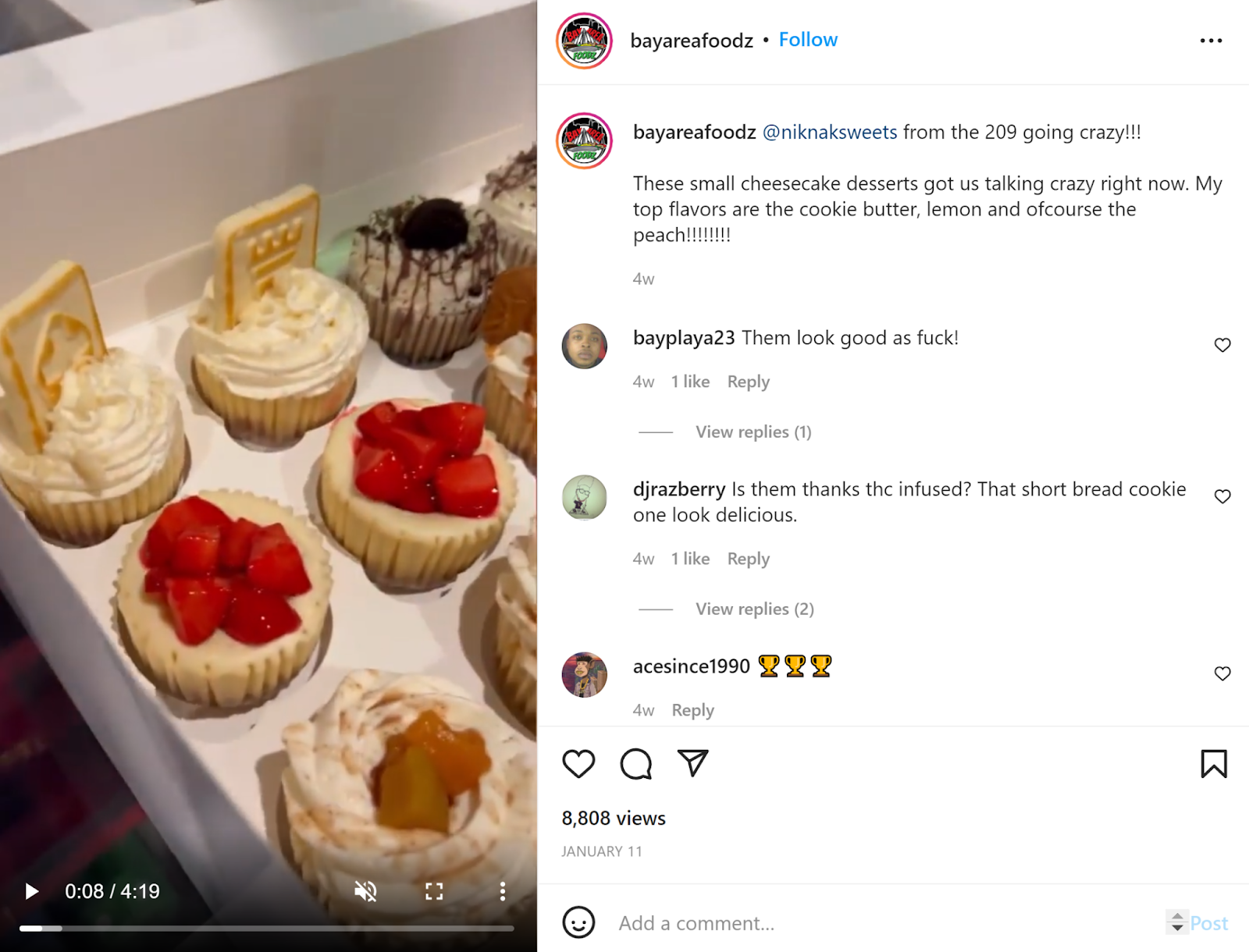Enter fullscreen video mode

tap(434, 891)
